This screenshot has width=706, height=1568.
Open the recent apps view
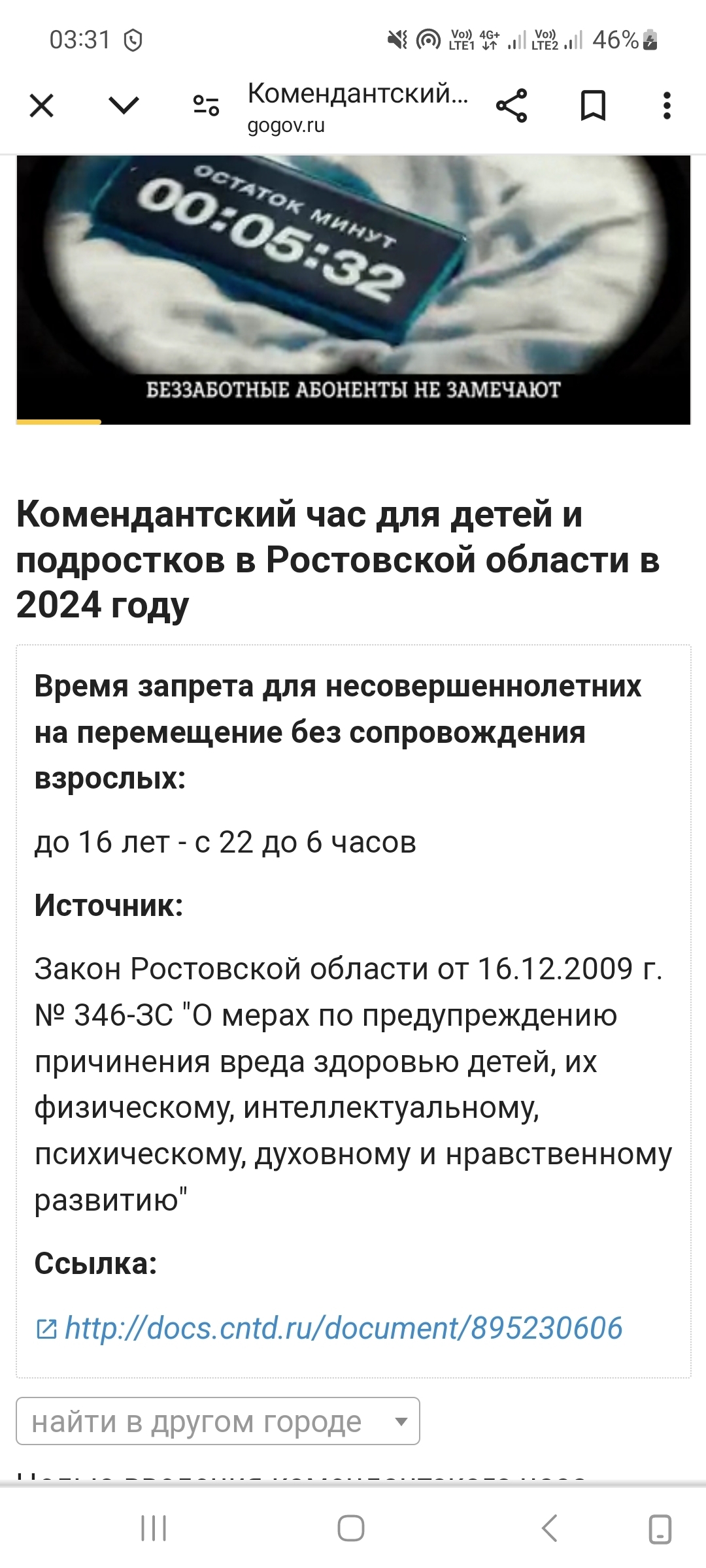click(x=154, y=1528)
